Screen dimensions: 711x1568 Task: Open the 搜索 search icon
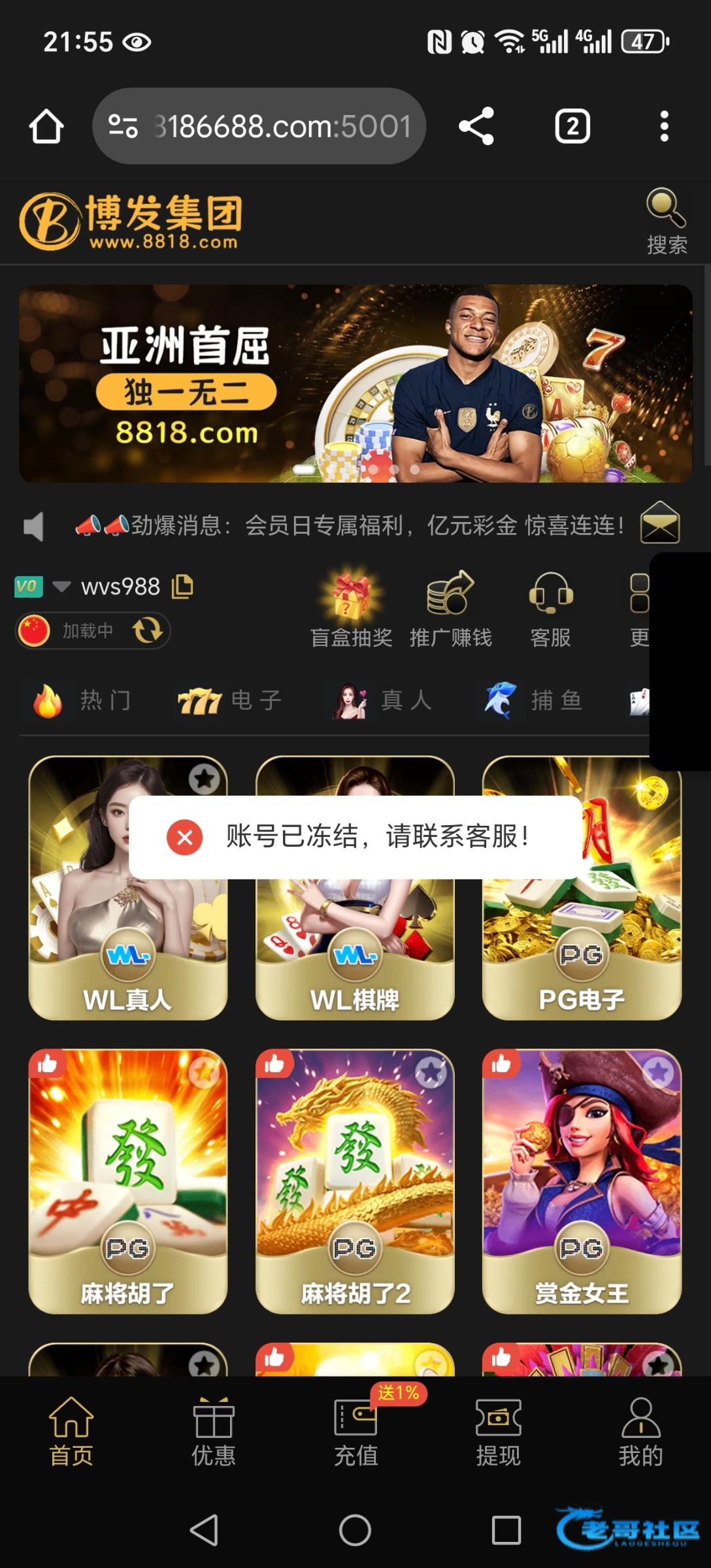(666, 221)
